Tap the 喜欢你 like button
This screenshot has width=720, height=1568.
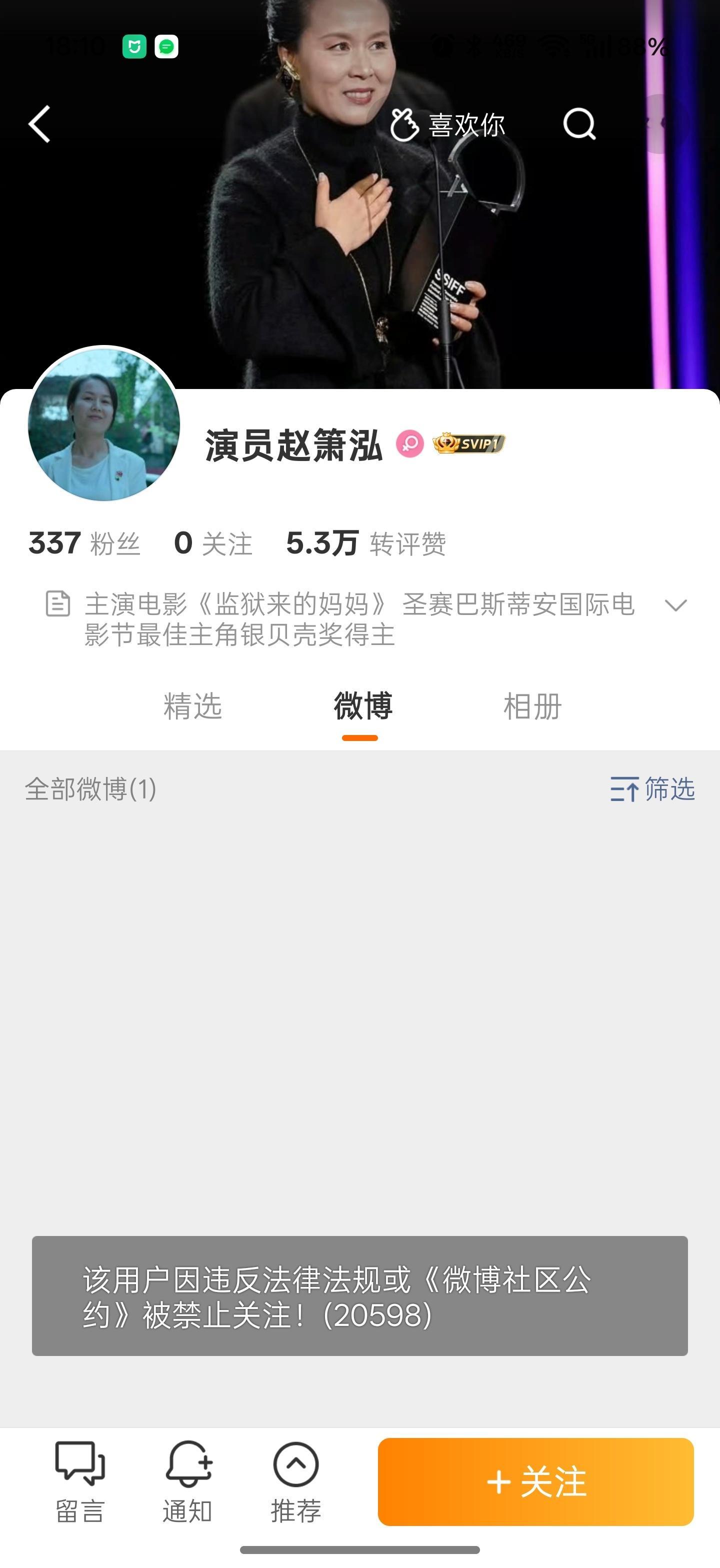(x=447, y=125)
